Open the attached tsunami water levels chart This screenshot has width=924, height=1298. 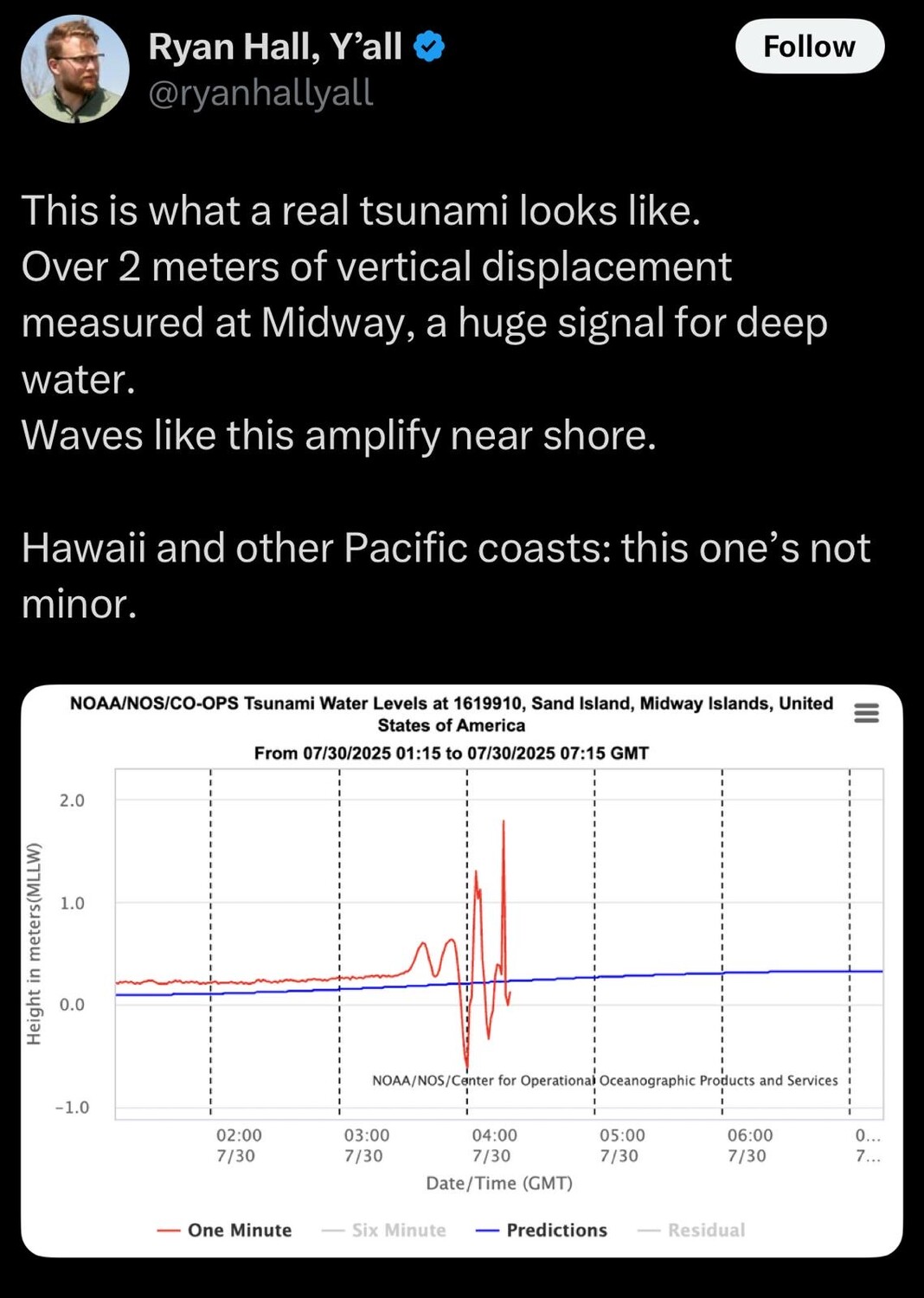tap(461, 969)
